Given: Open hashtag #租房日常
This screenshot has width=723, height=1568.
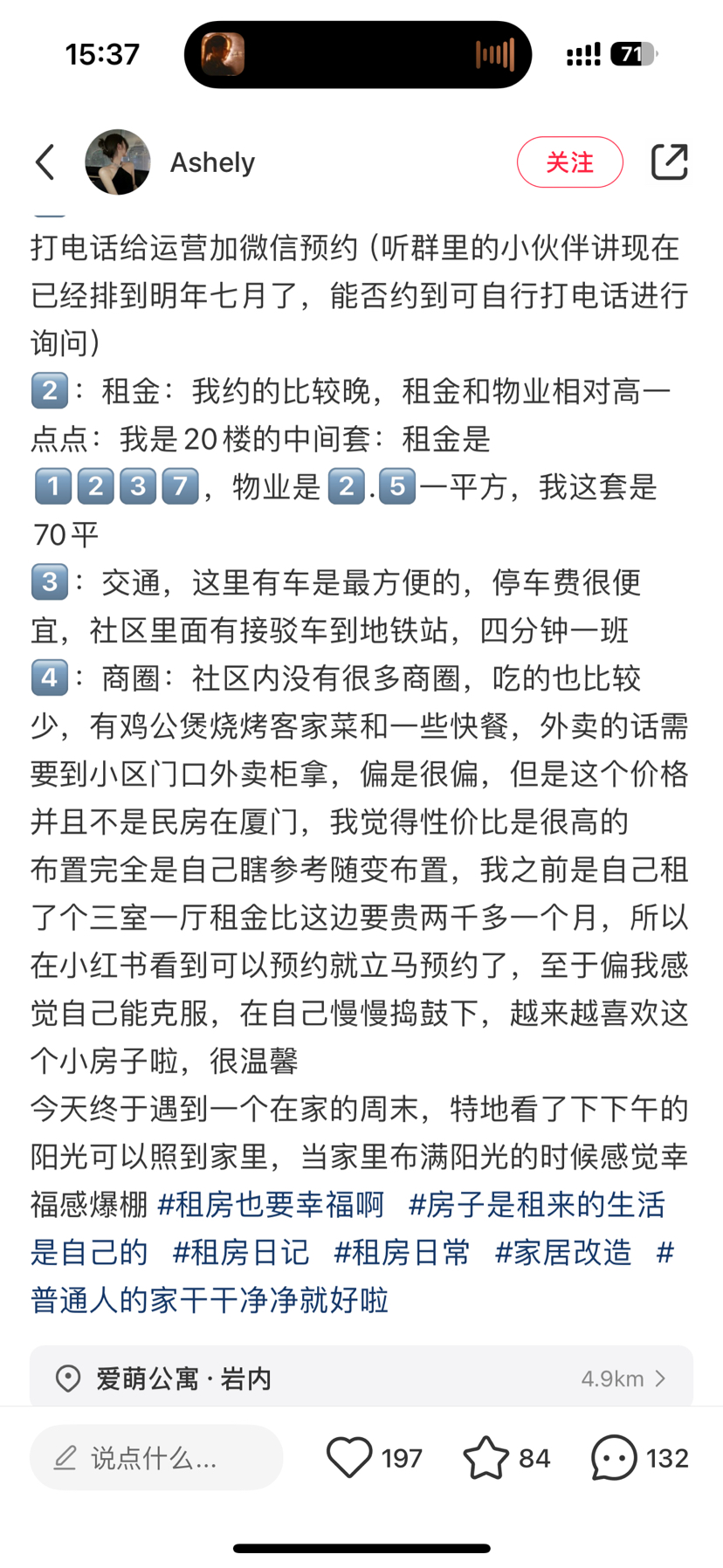Looking at the screenshot, I should tap(402, 1253).
